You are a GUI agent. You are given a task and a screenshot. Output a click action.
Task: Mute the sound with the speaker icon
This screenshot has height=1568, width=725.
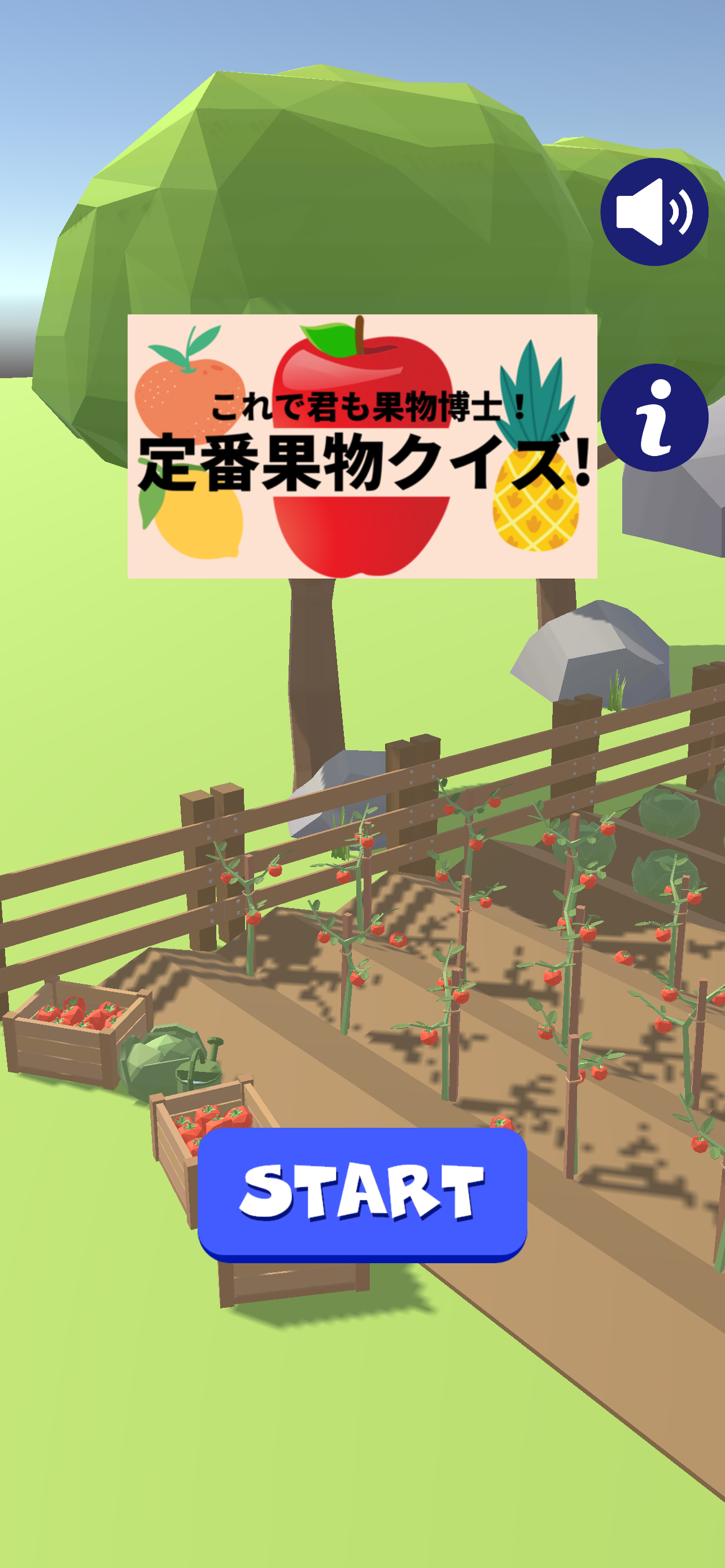click(x=654, y=212)
